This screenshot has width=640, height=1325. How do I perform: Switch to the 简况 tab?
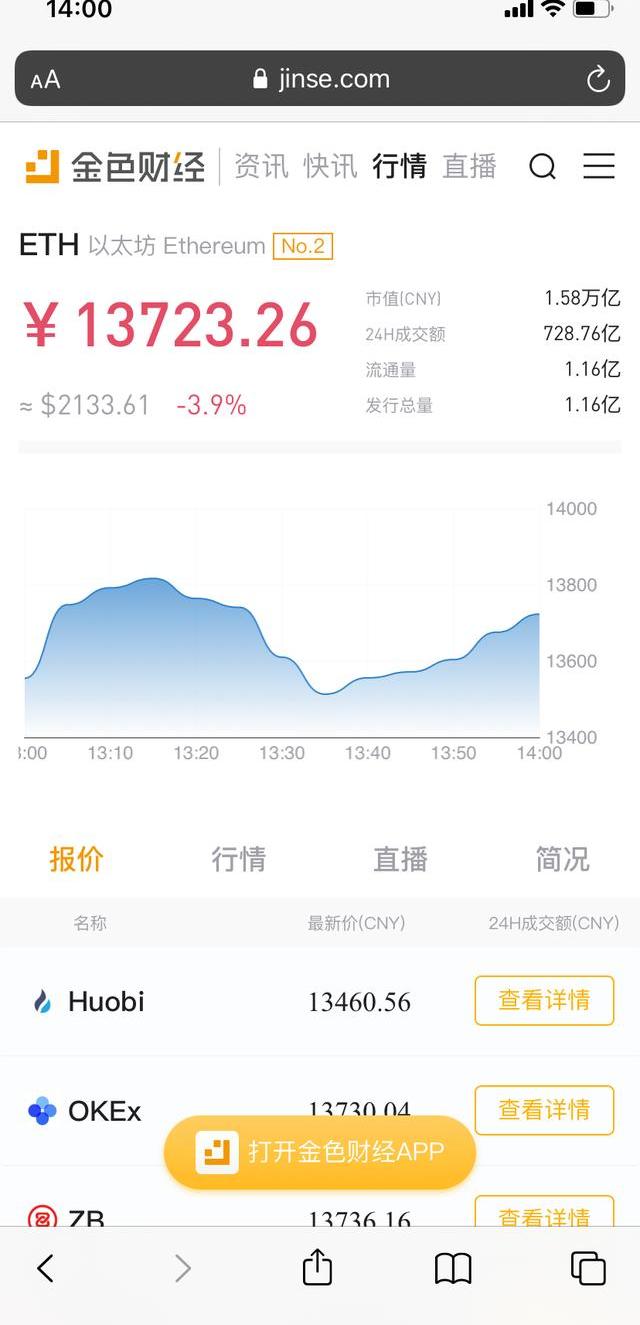pos(562,859)
